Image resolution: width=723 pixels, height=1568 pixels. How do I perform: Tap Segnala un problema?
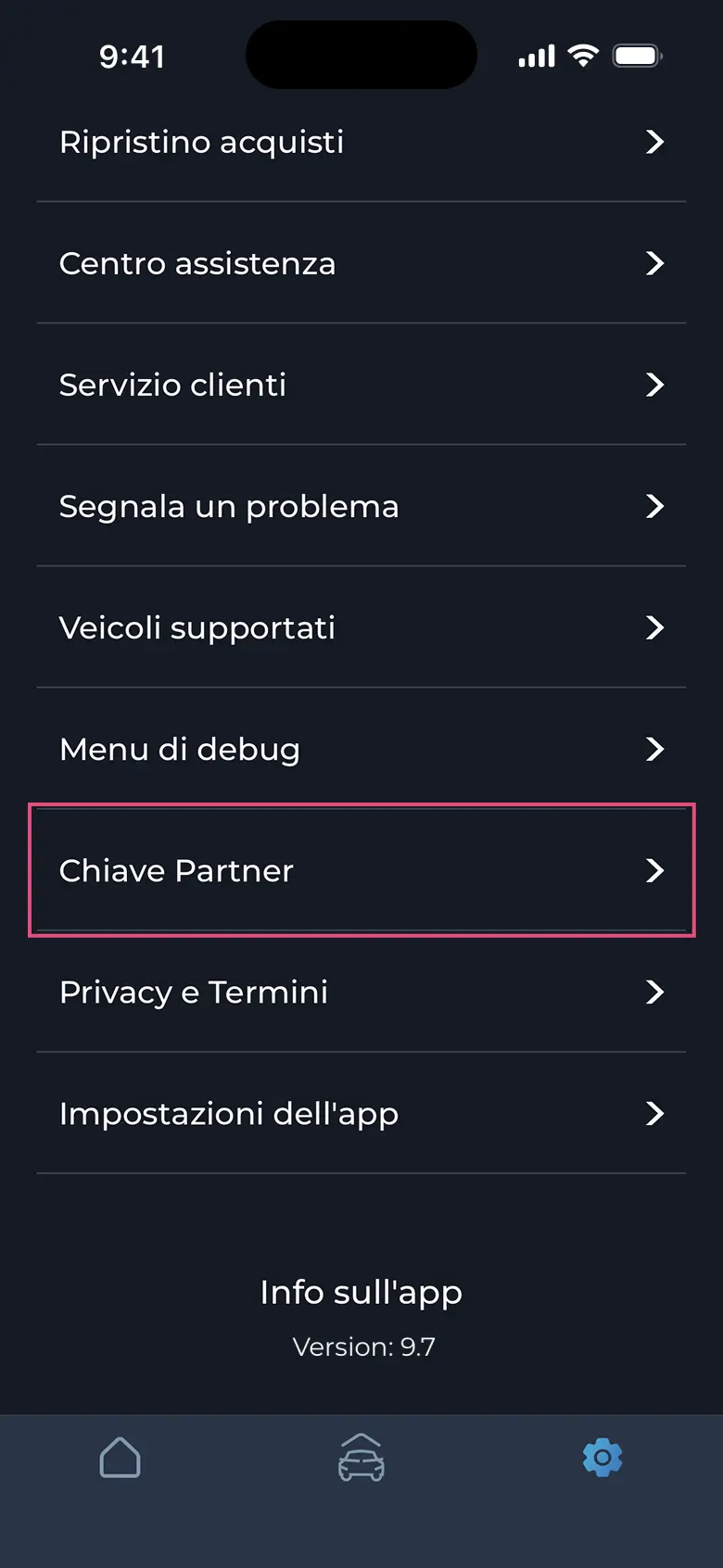[x=229, y=506]
